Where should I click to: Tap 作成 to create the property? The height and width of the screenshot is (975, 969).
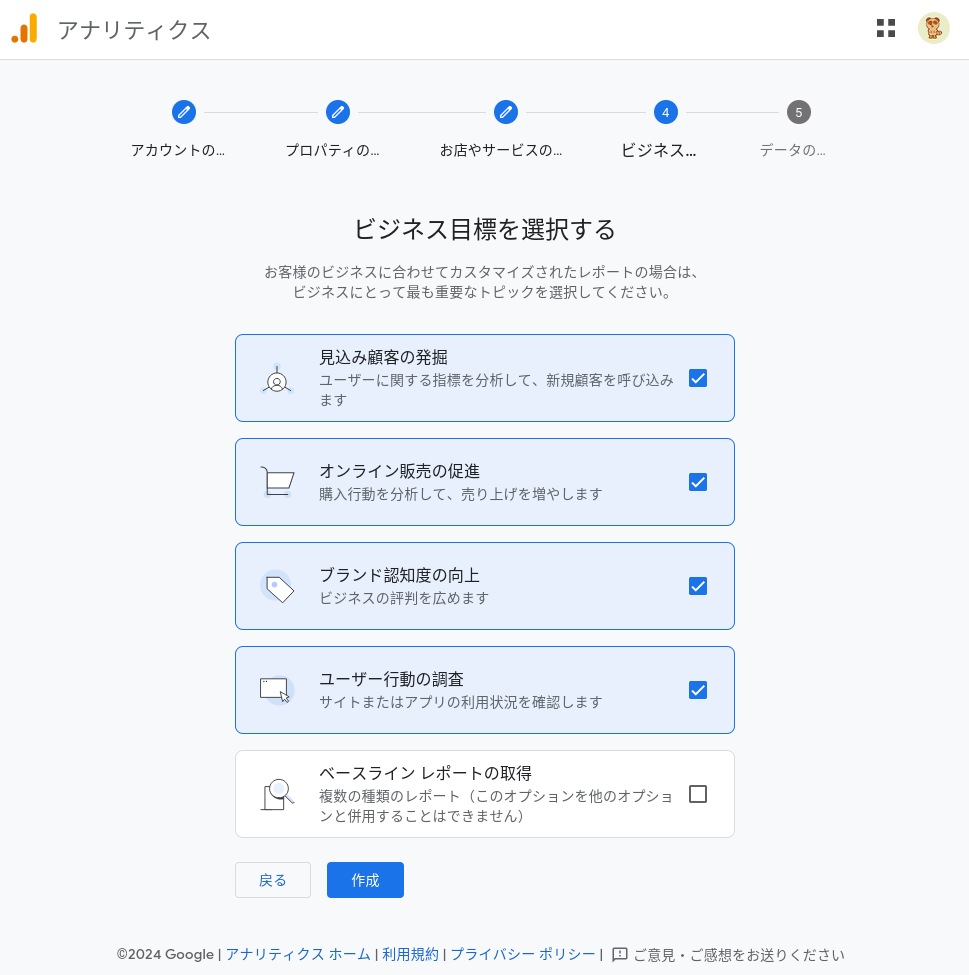click(x=365, y=880)
